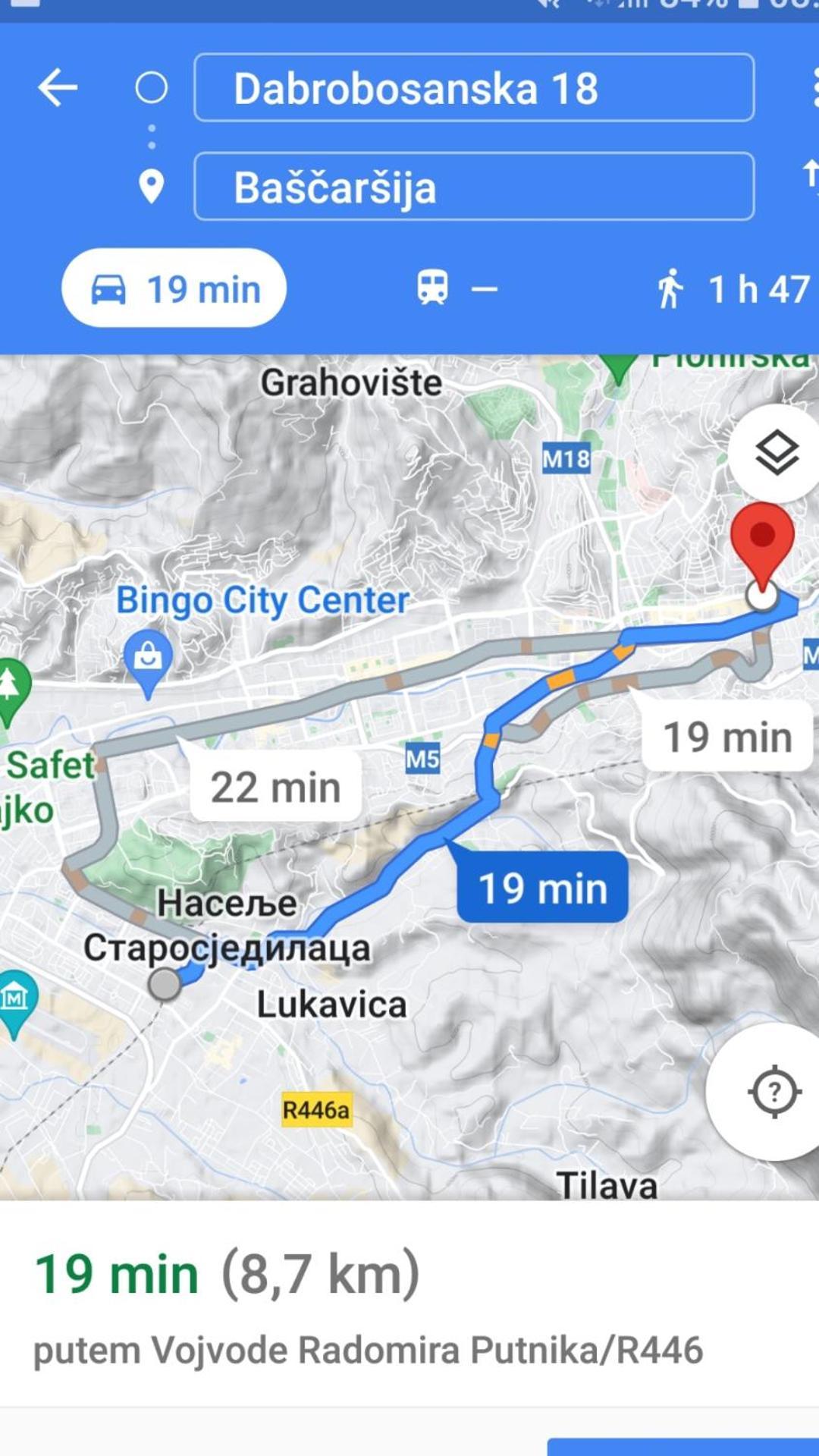Open the Bingo City Center map pin
Screen dimensions: 819x1456
pyautogui.click(x=148, y=659)
